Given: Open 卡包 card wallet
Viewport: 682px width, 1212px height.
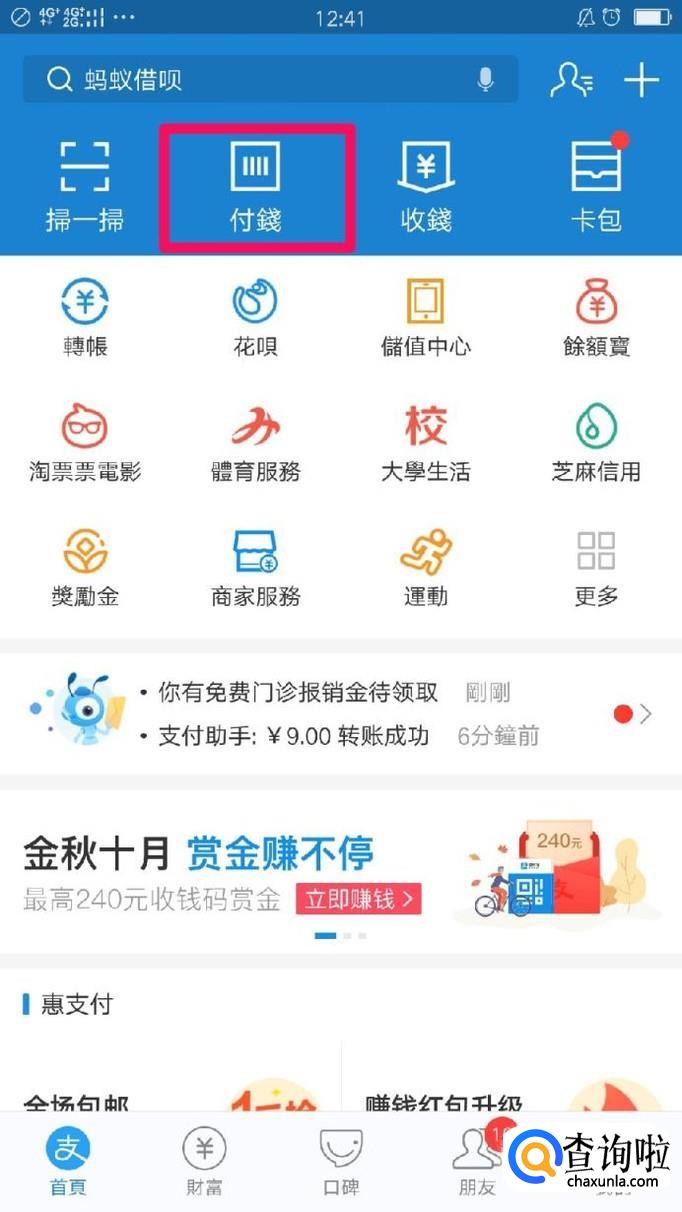Looking at the screenshot, I should point(597,185).
